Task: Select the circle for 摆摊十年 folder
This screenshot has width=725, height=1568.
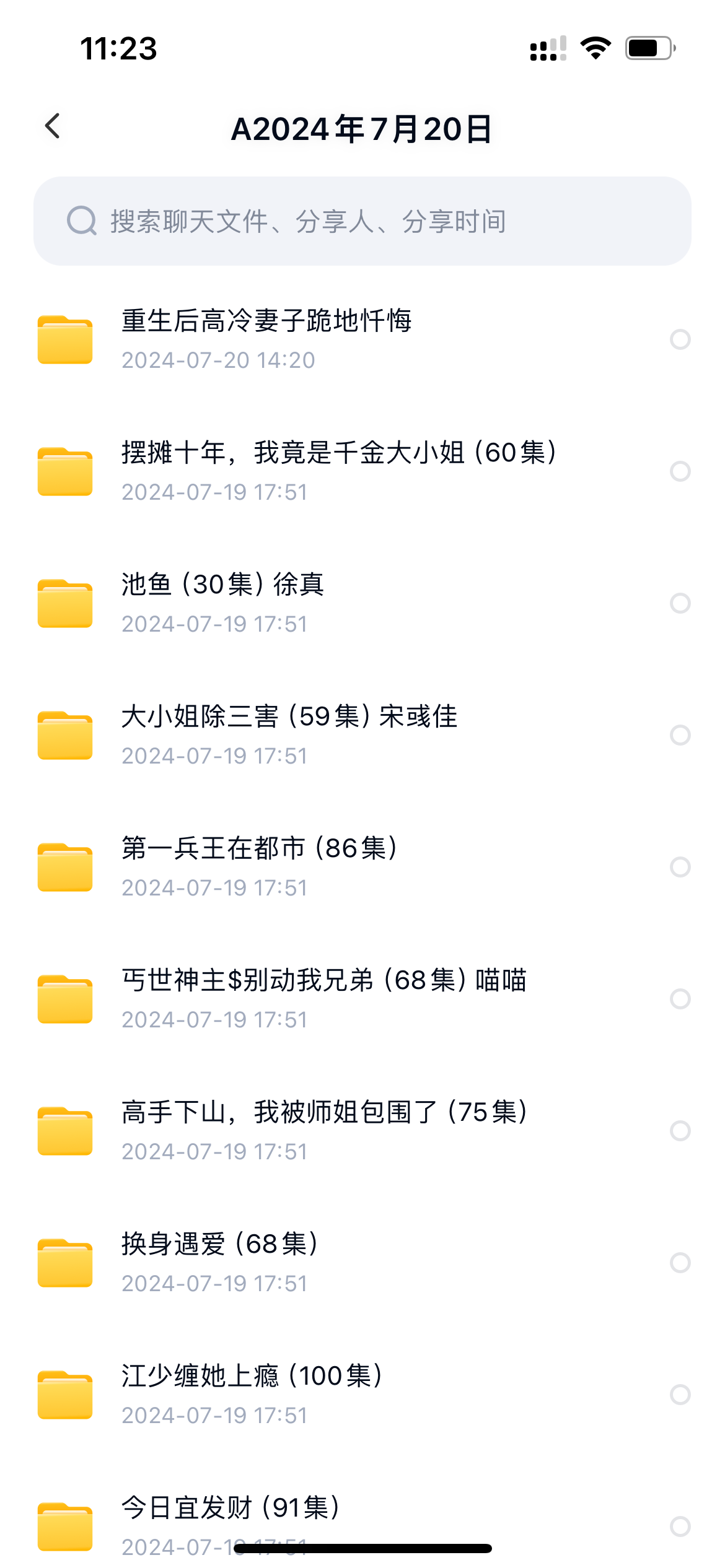Action: (x=680, y=471)
